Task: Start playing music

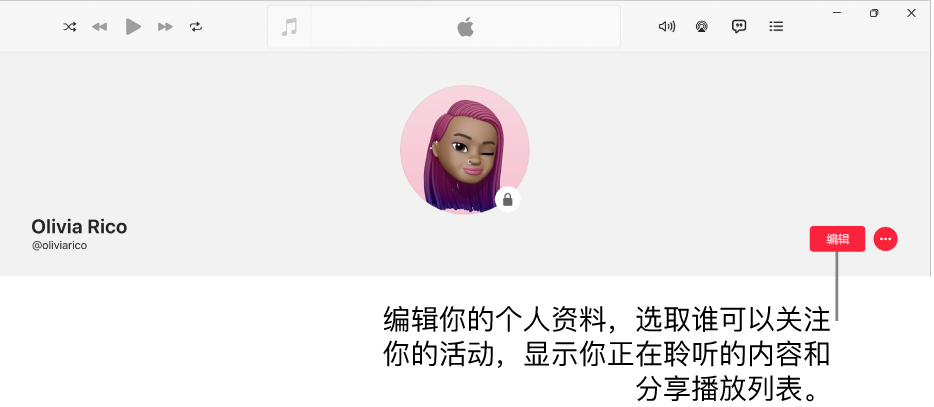Action: click(x=133, y=27)
